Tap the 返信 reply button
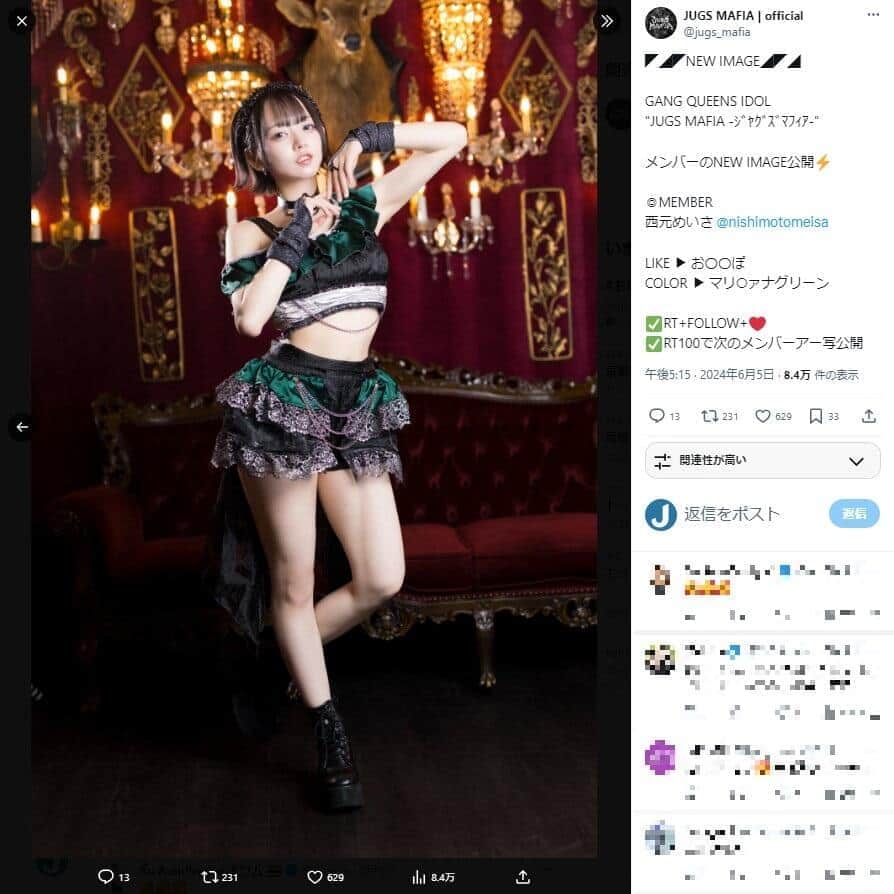This screenshot has width=894, height=894. (853, 514)
